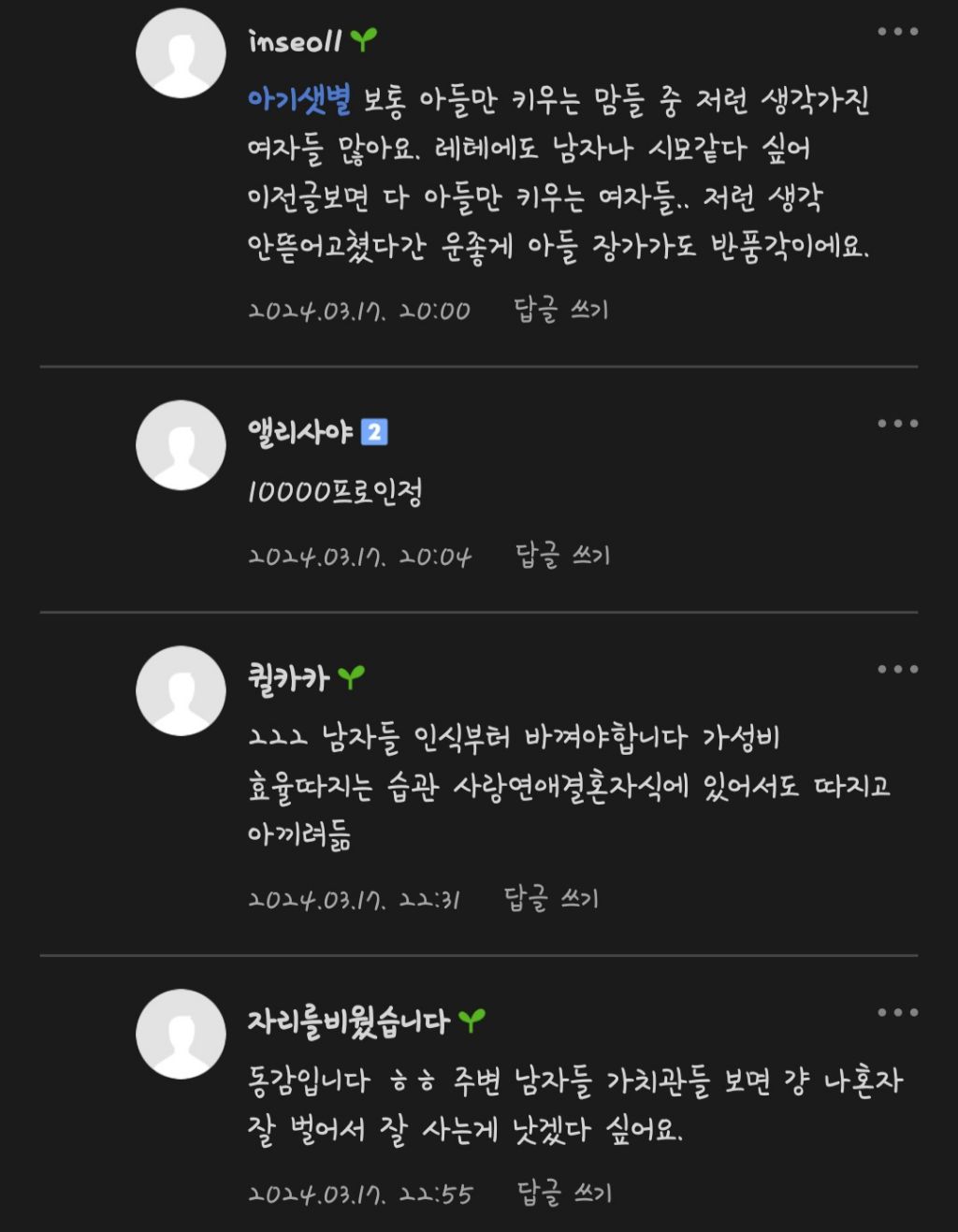
Task: Open 앨리사야's profile avatar
Action: tap(181, 445)
